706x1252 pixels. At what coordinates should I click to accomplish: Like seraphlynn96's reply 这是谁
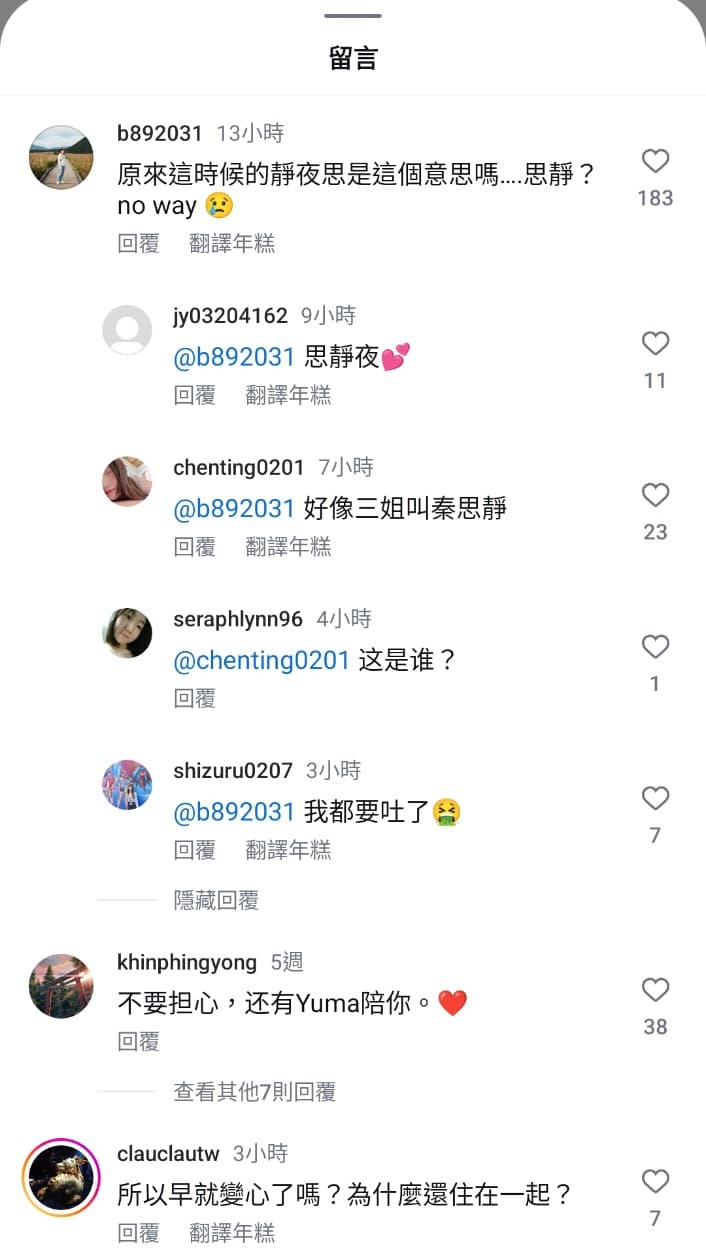(x=655, y=647)
